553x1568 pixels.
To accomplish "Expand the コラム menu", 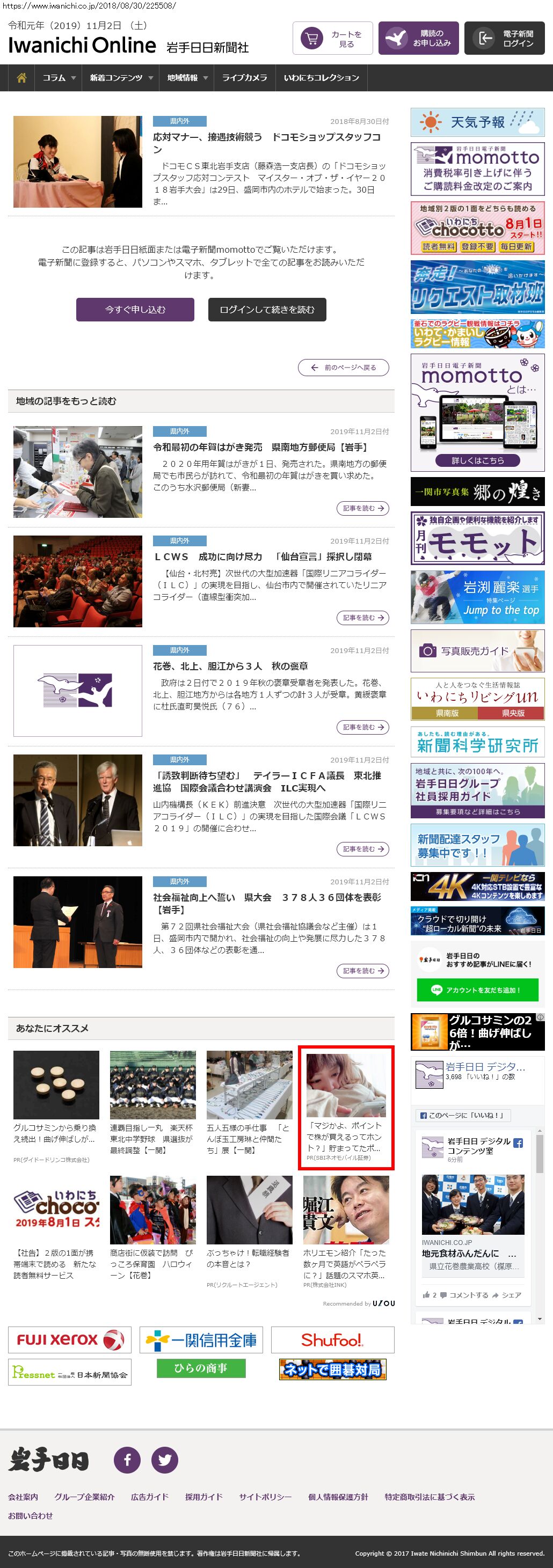I will click(59, 78).
